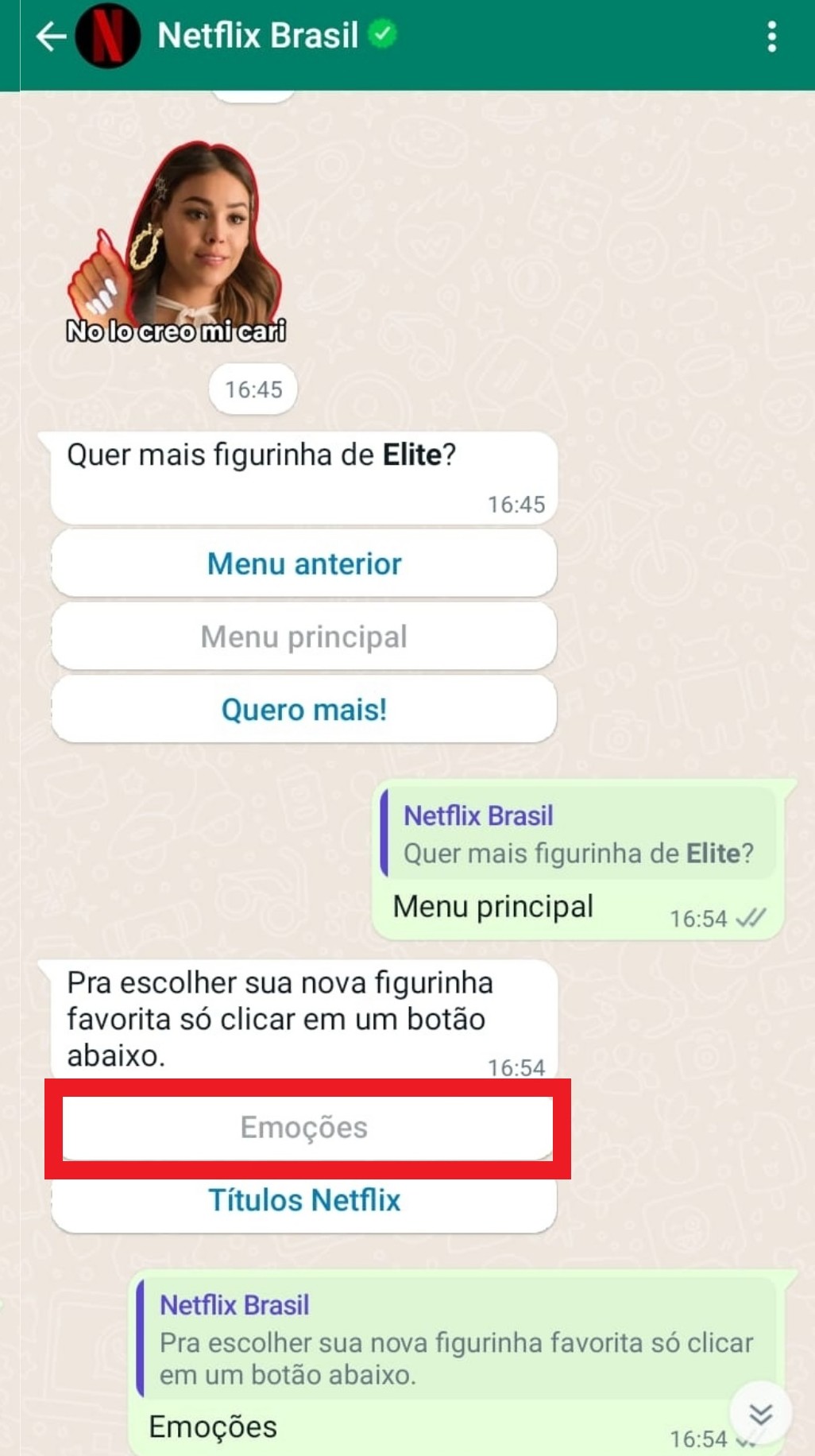
Task: Choose the Quero mais! option
Action: [303, 710]
